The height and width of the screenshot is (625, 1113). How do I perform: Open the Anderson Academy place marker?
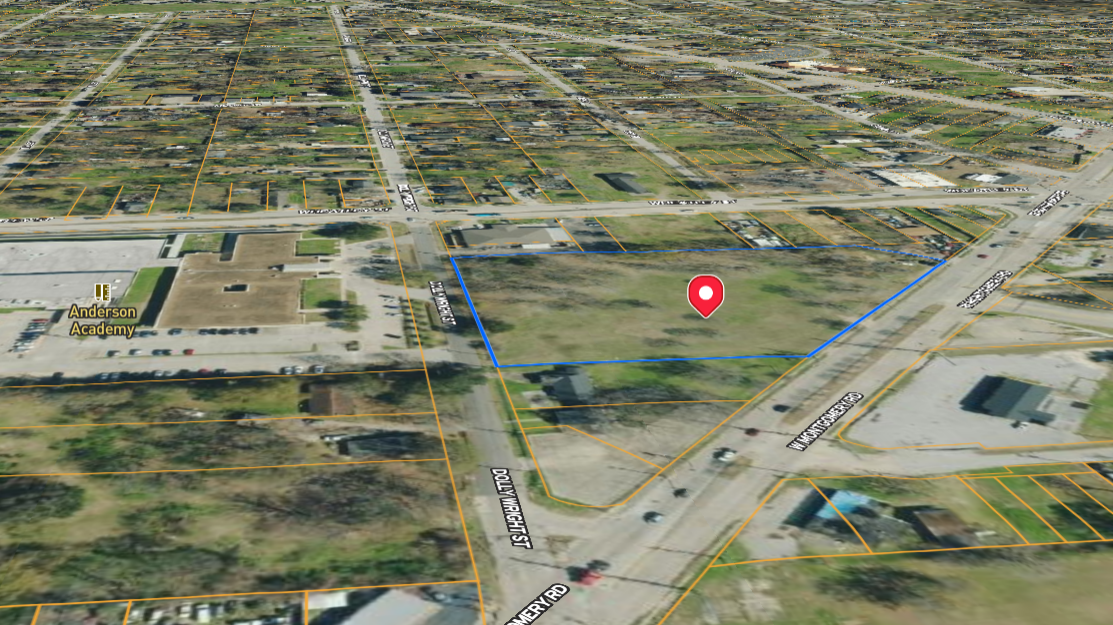[101, 292]
